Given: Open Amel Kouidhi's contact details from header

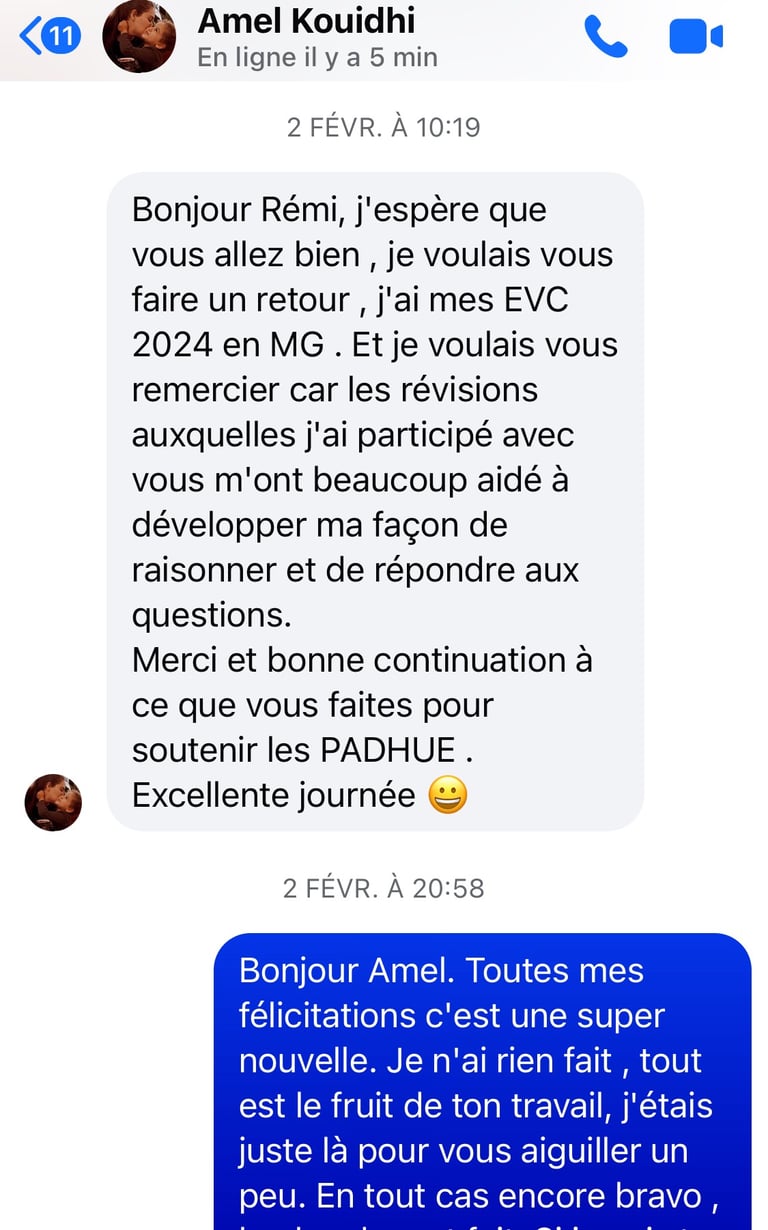Looking at the screenshot, I should (x=306, y=38).
